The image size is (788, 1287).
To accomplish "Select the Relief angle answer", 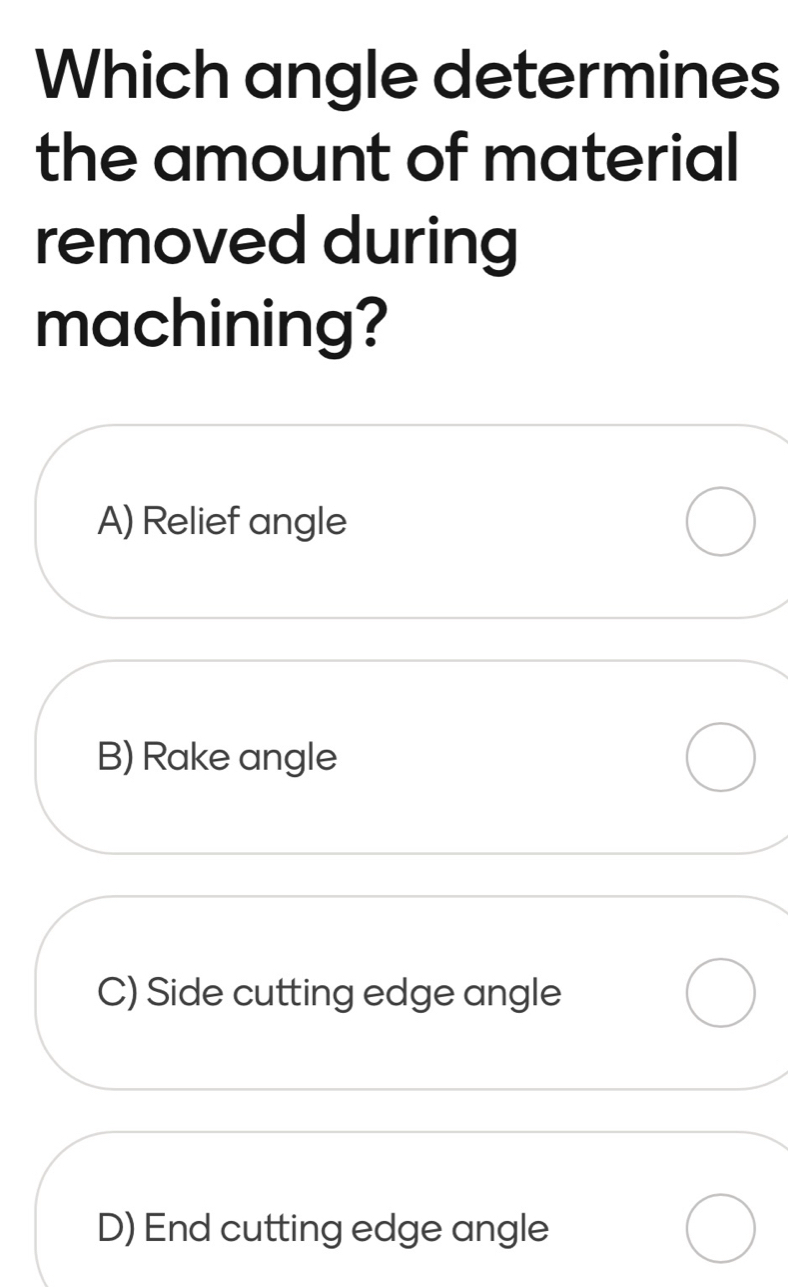I will (x=720, y=522).
